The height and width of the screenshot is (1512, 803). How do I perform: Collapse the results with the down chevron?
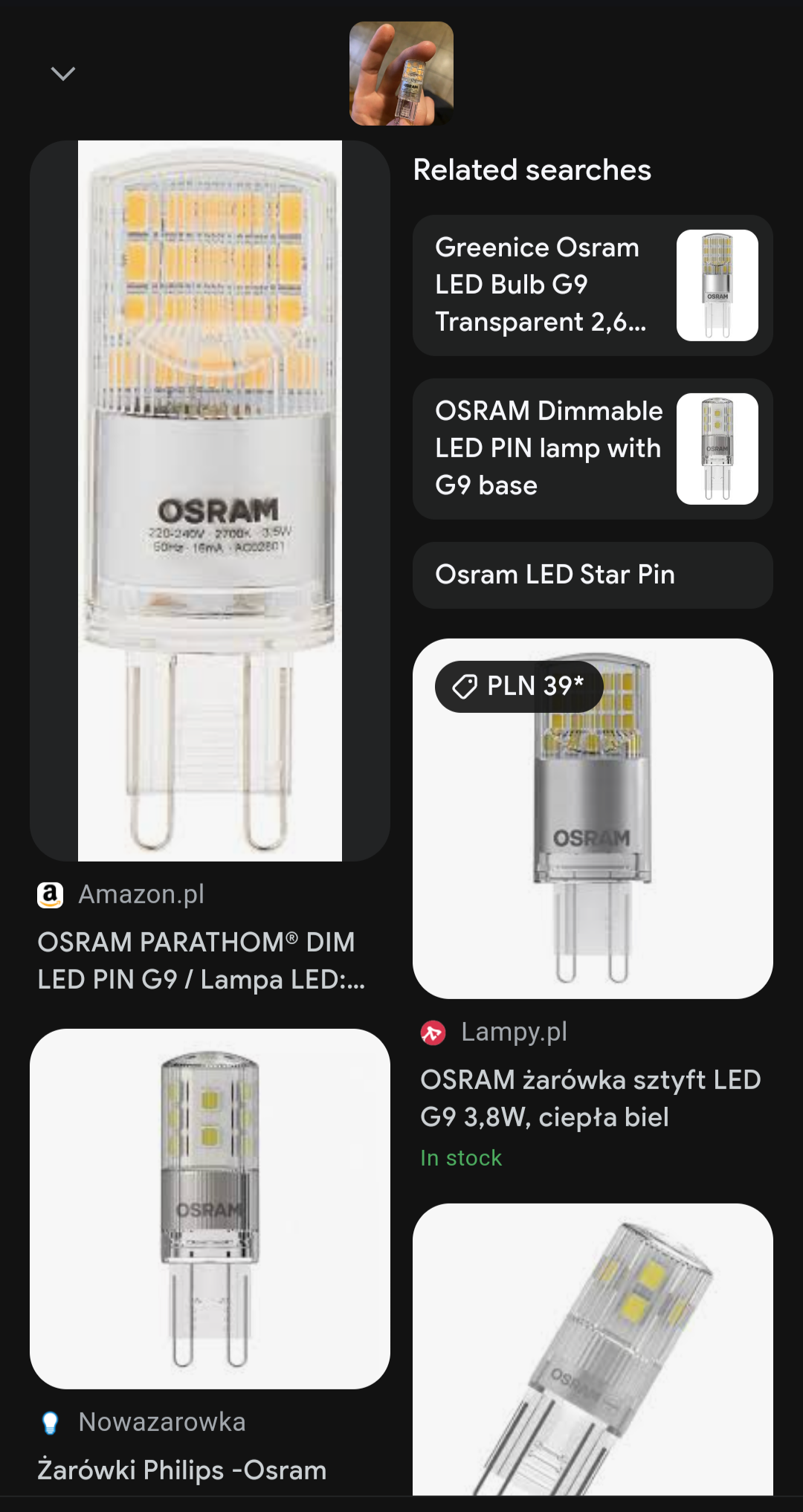[x=63, y=74]
